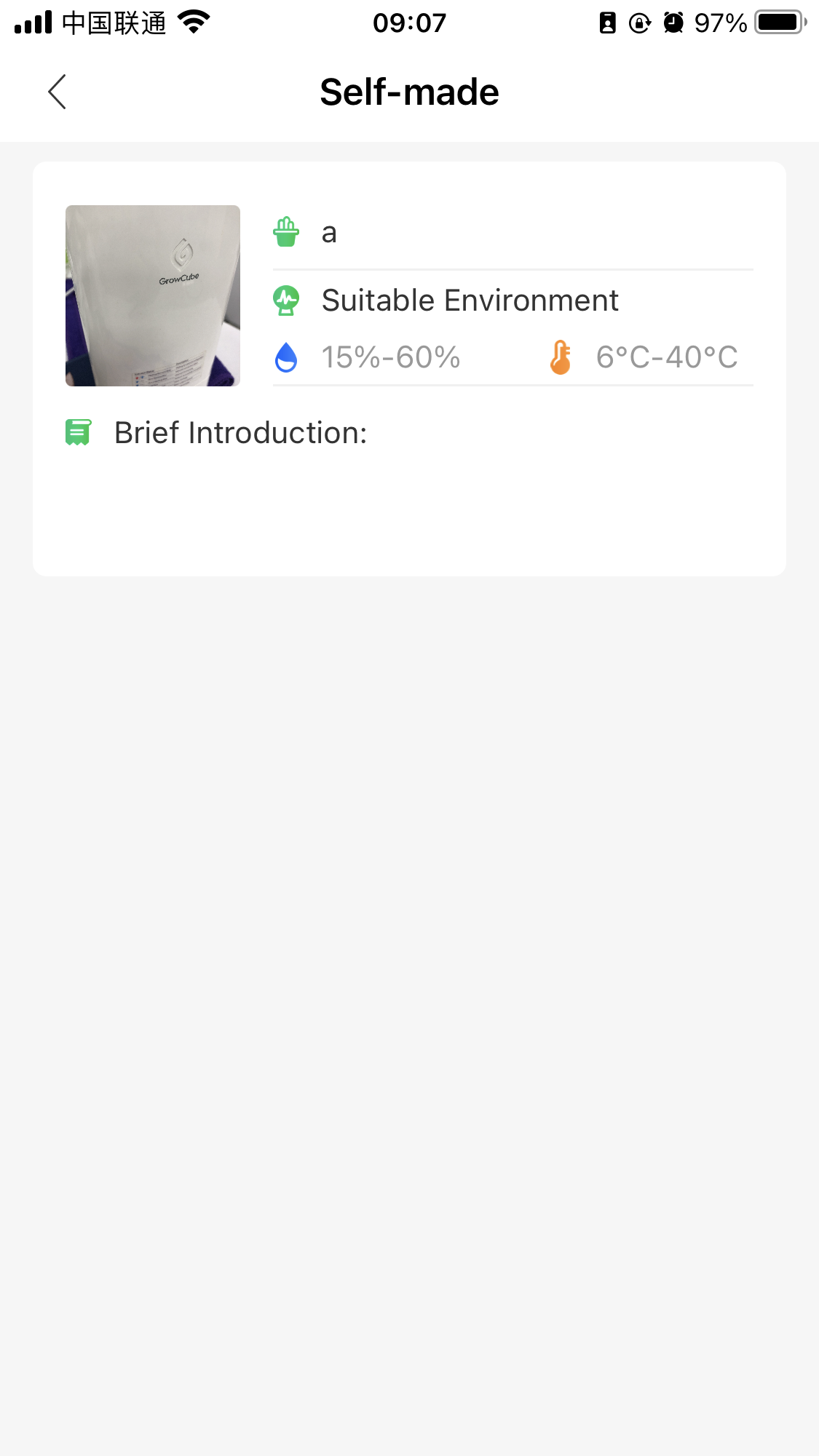Go back from the Self-made page

[57, 92]
